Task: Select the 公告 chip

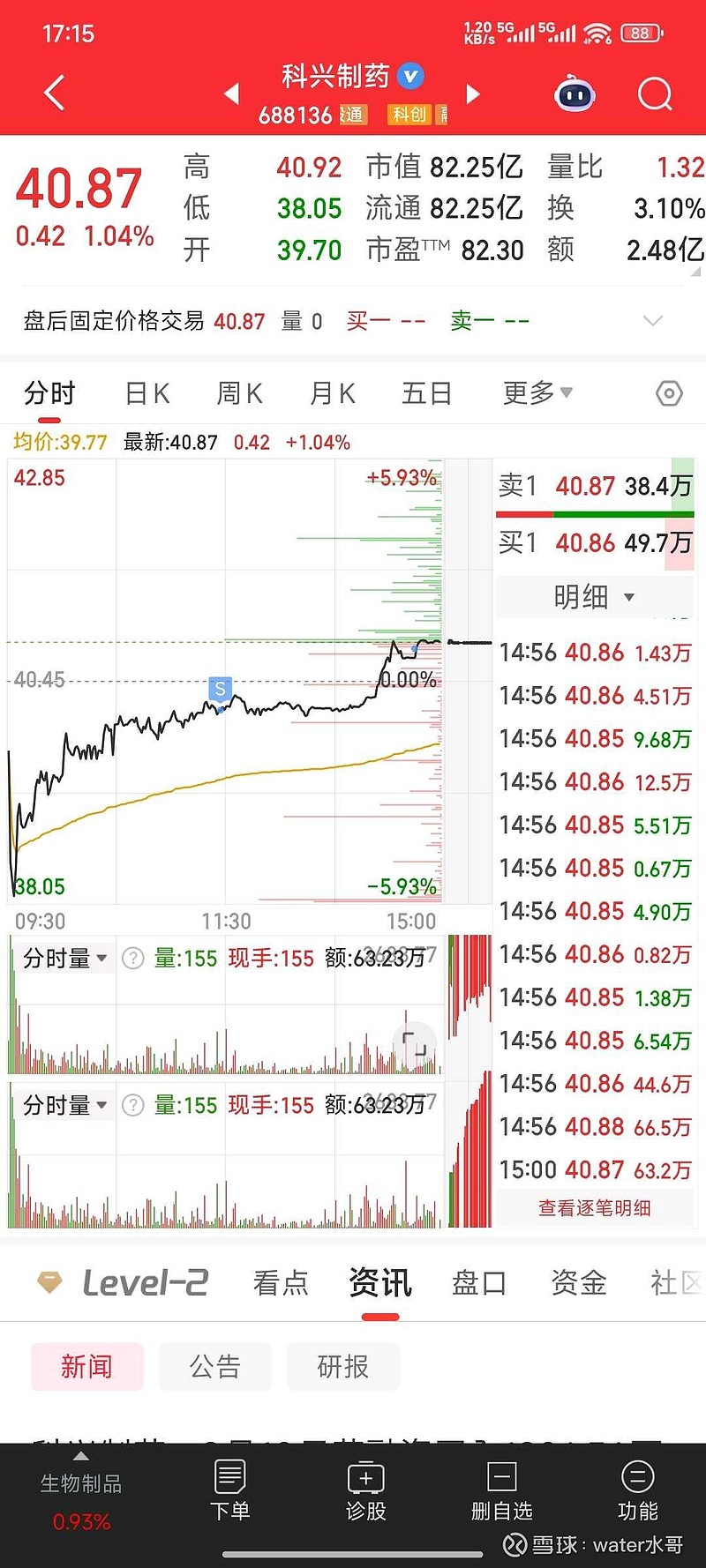Action: [214, 1367]
